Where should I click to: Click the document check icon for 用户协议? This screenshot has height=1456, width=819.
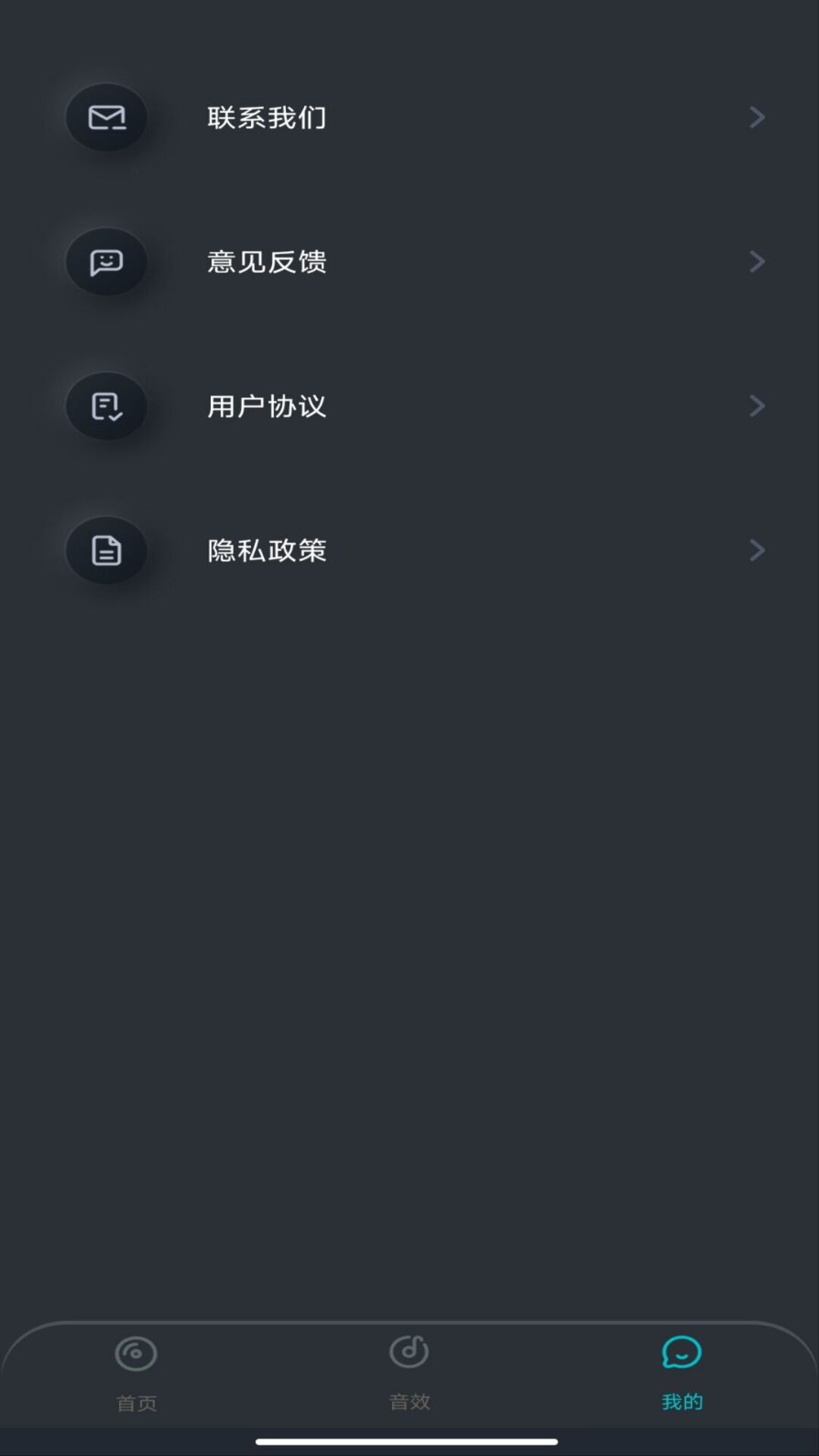pyautogui.click(x=106, y=406)
